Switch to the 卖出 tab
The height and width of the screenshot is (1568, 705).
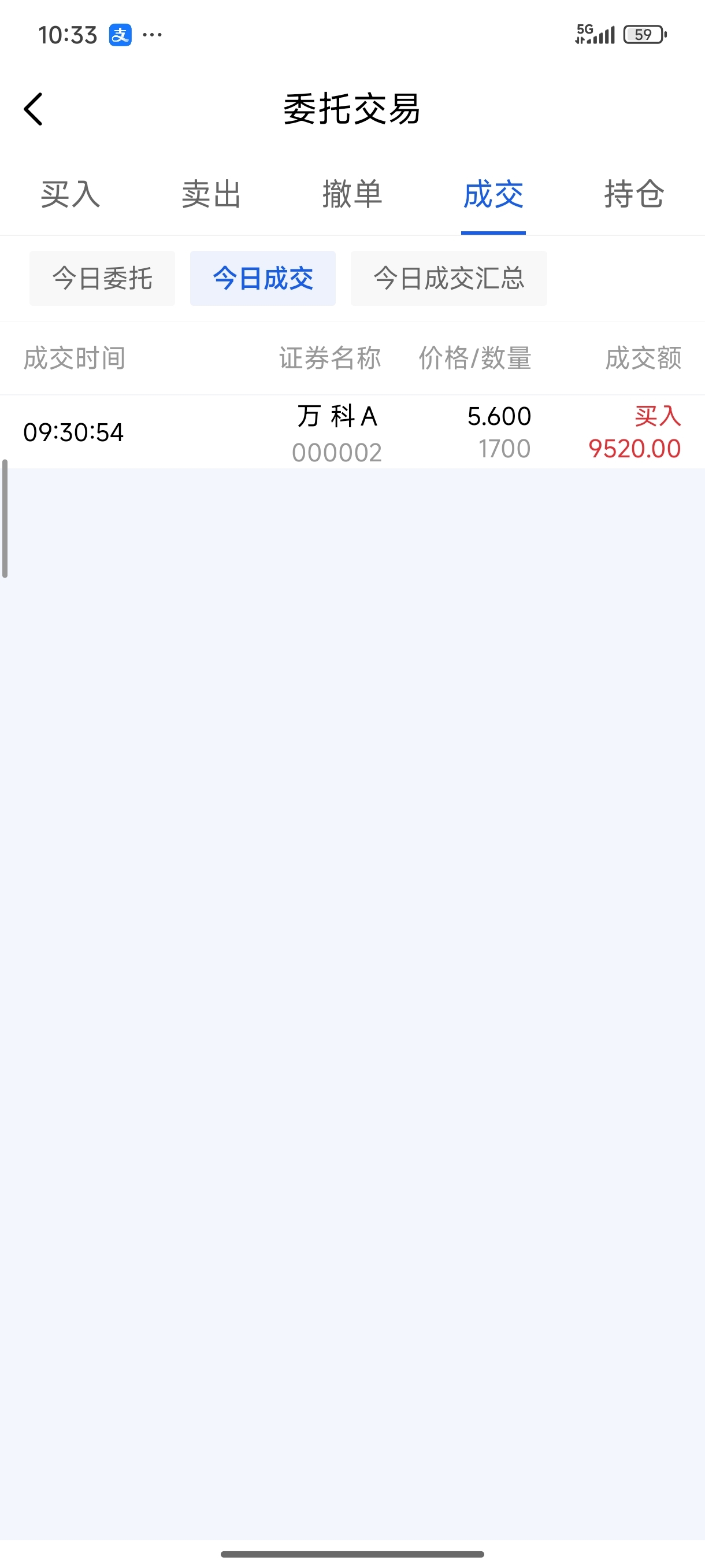pos(211,195)
